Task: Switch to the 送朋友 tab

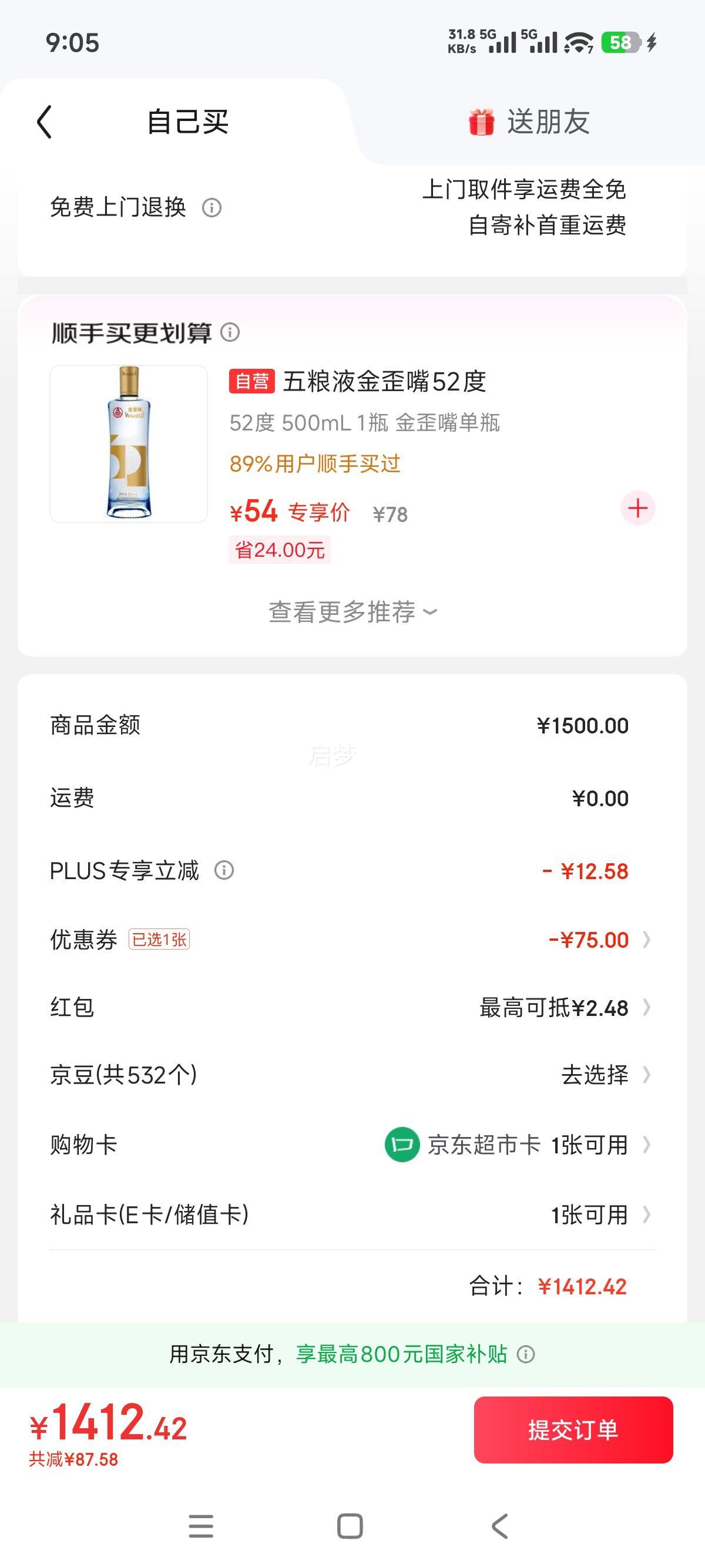Action: click(x=548, y=121)
